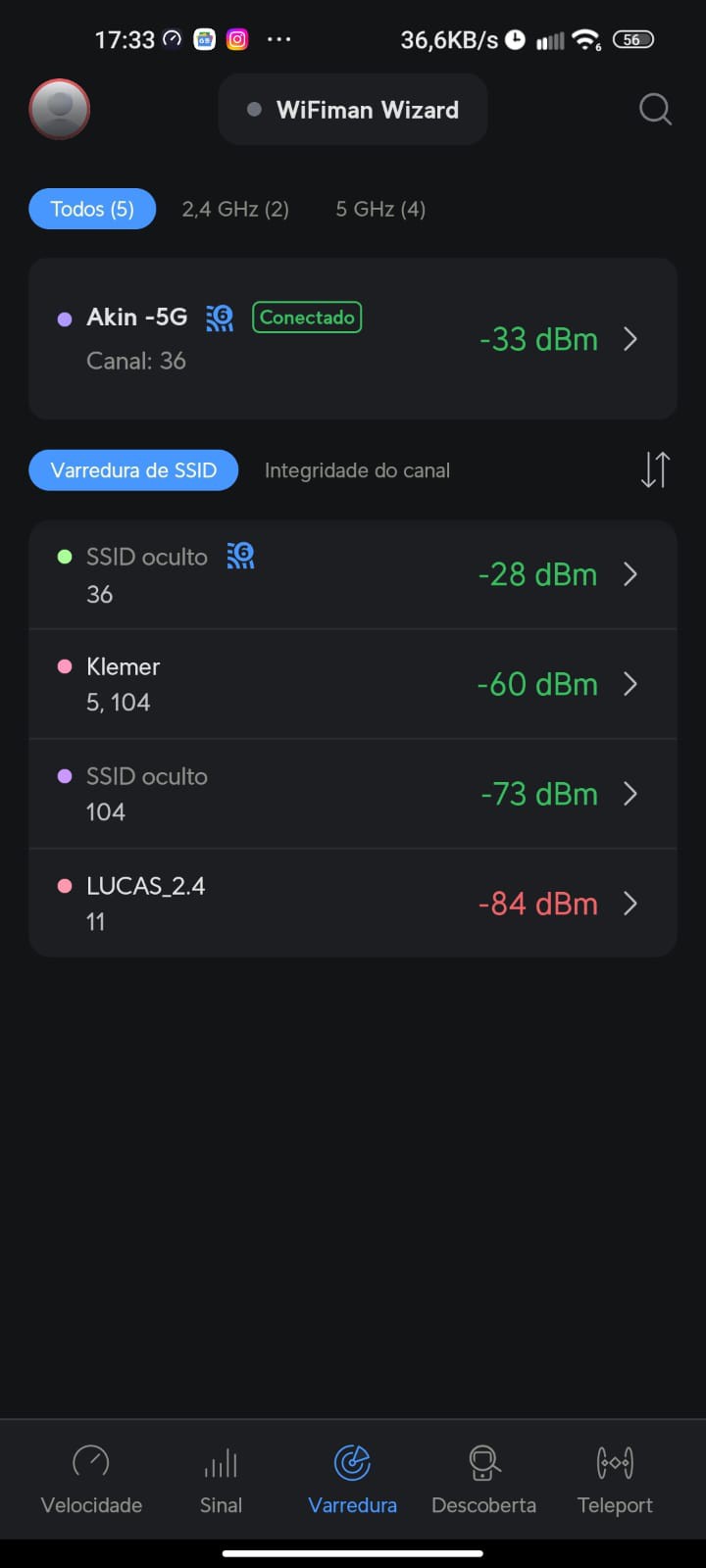This screenshot has width=706, height=1568.
Task: Switch to the Sinal tab
Action: (x=221, y=1480)
